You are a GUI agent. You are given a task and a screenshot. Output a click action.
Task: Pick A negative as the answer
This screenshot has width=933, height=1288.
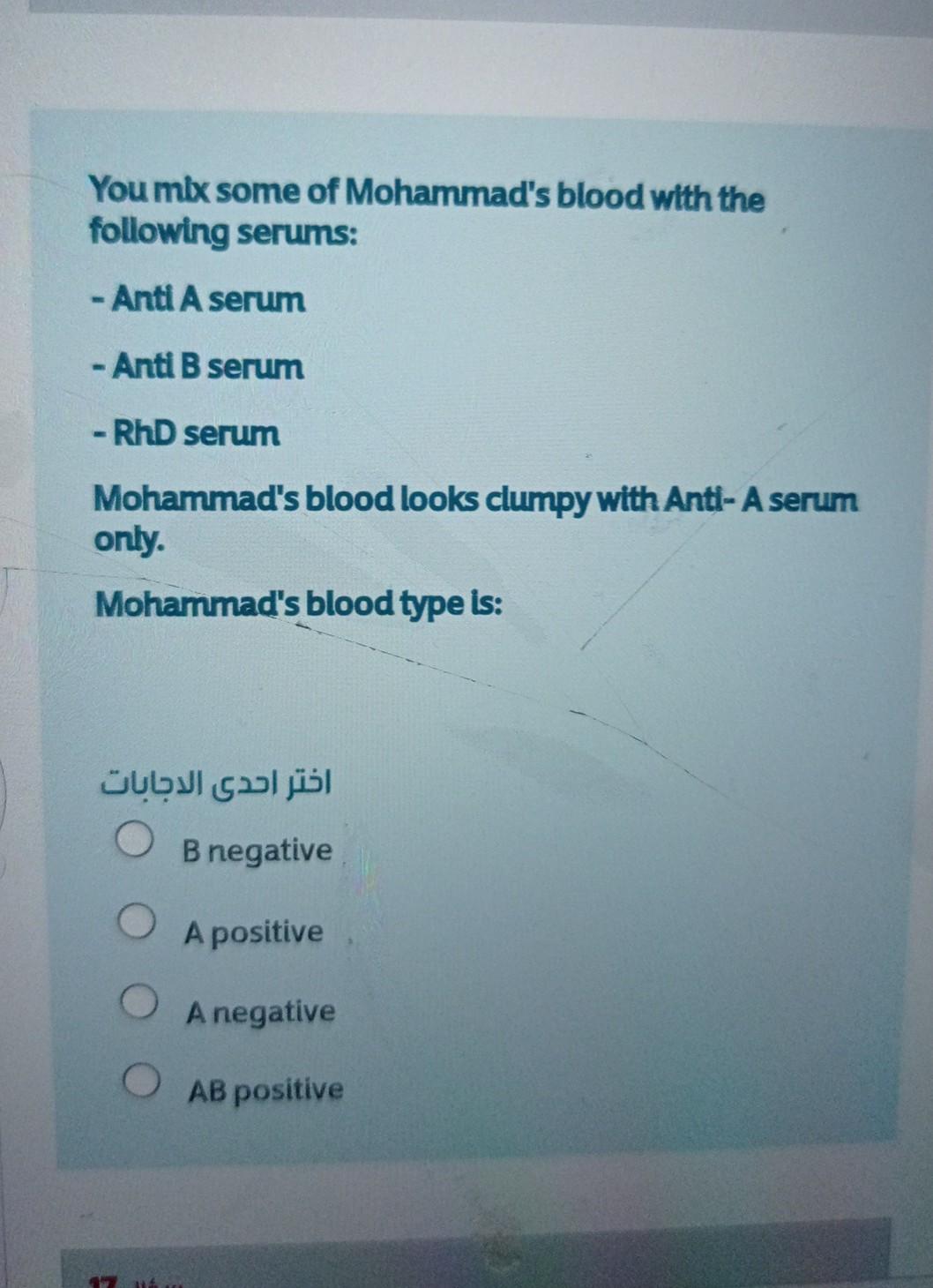pos(139,1001)
